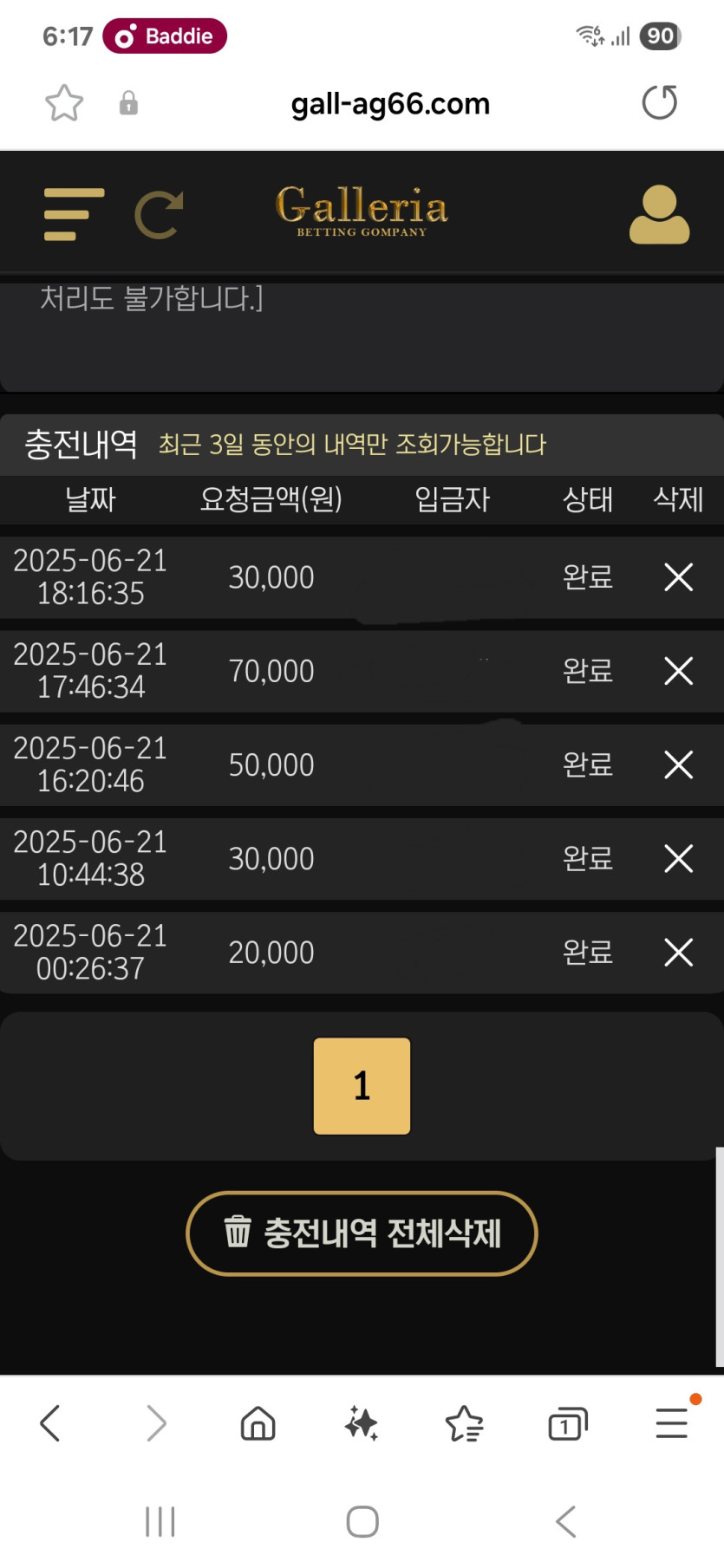Open the gall-ag66.com address bar
Image resolution: width=724 pixels, height=1568 pixels.
click(x=390, y=104)
